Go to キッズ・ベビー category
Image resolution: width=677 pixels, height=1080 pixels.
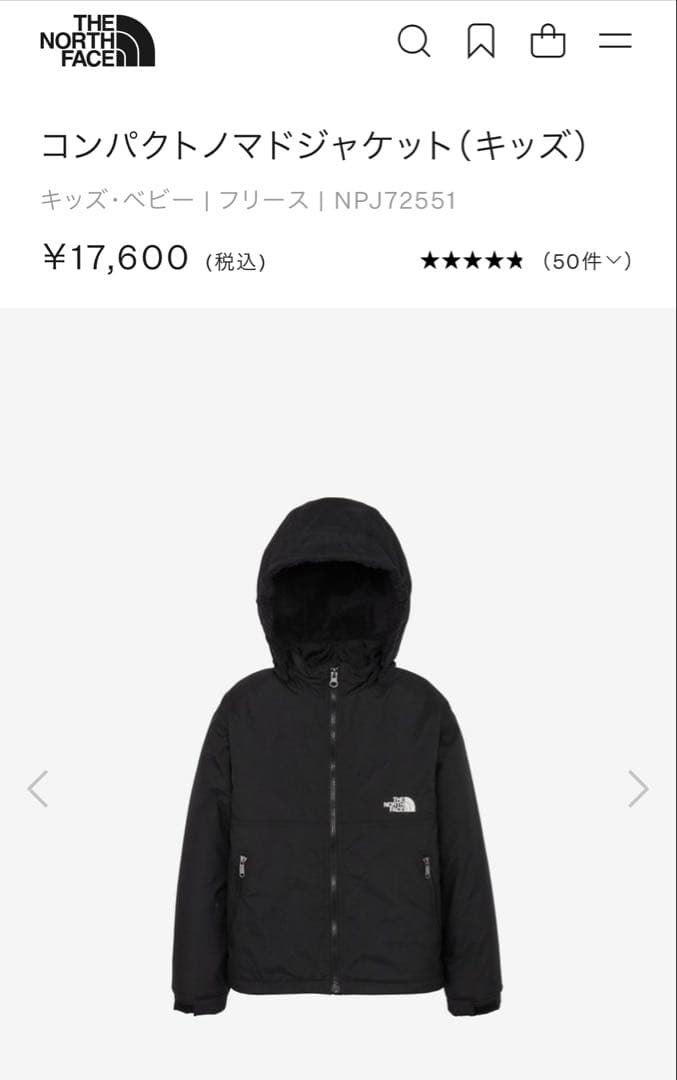(117, 200)
